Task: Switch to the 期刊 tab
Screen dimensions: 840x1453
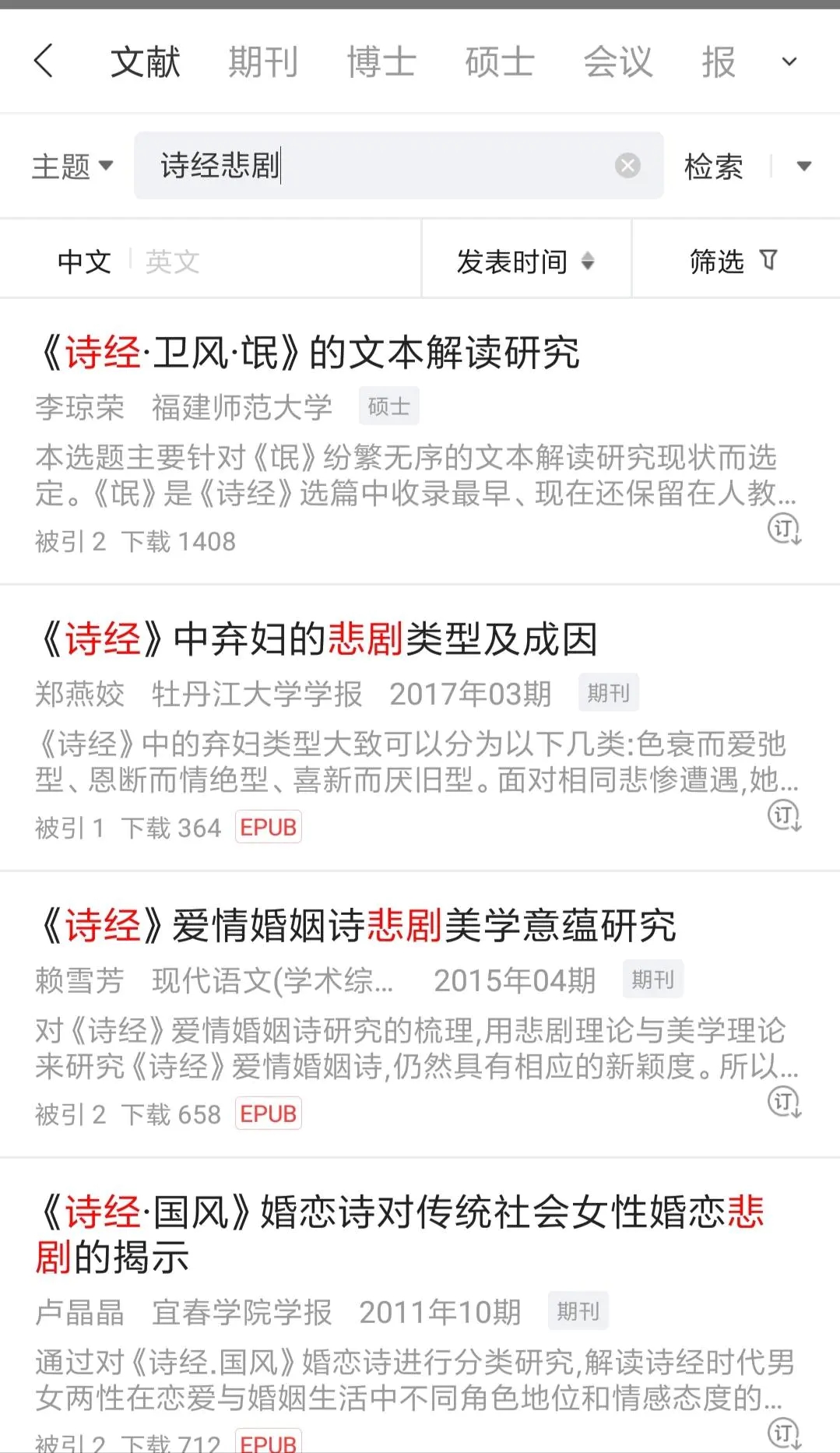Action: coord(263,62)
